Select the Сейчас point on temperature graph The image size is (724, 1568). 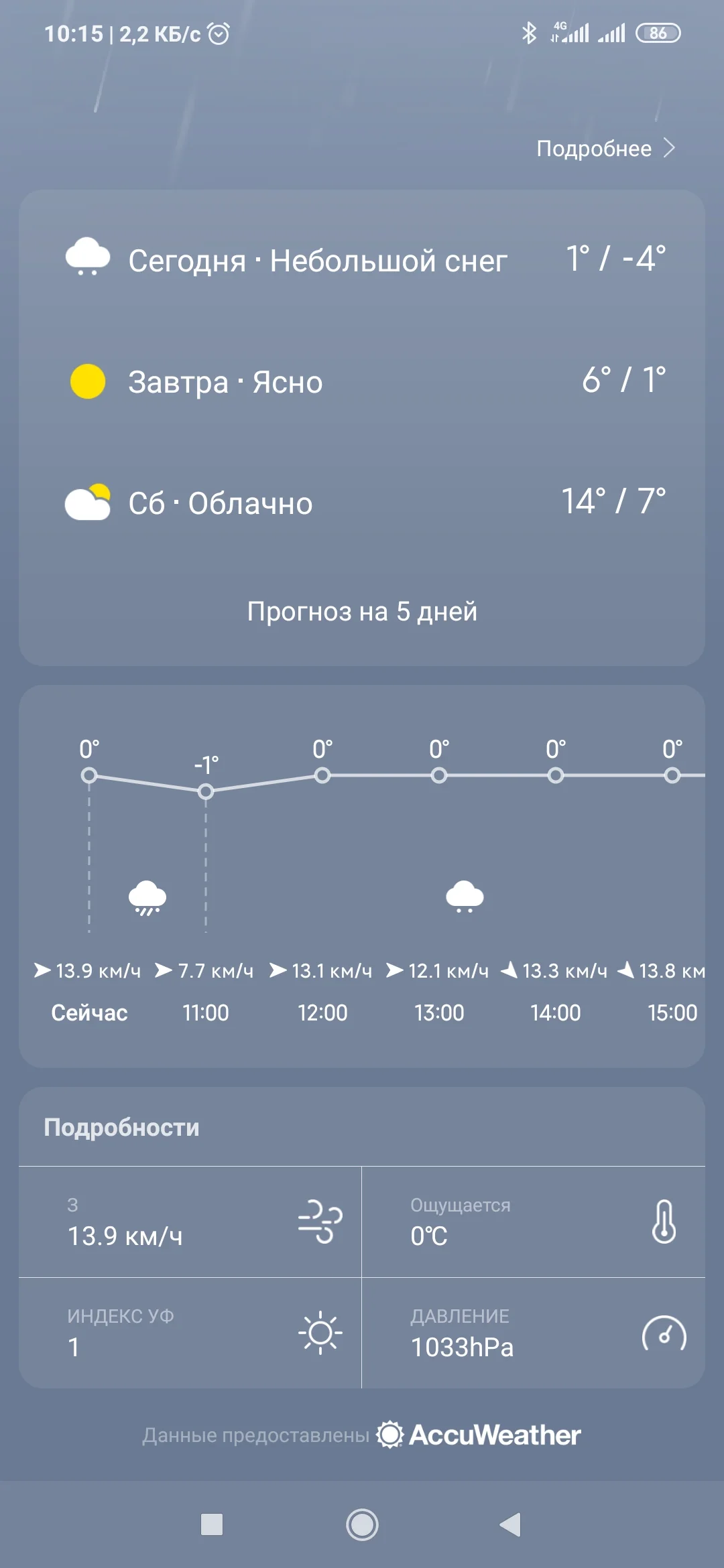click(x=89, y=775)
